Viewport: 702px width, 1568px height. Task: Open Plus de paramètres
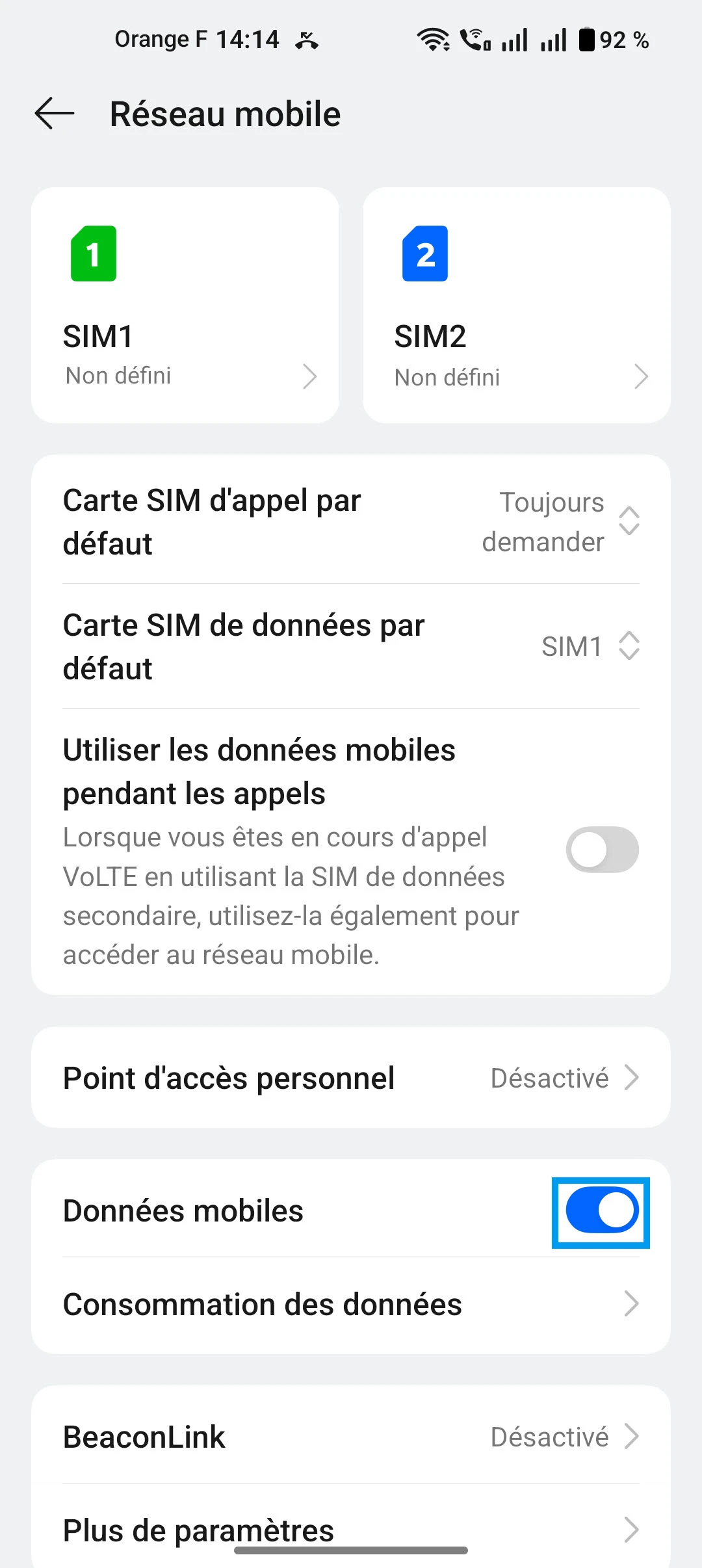click(x=351, y=1529)
